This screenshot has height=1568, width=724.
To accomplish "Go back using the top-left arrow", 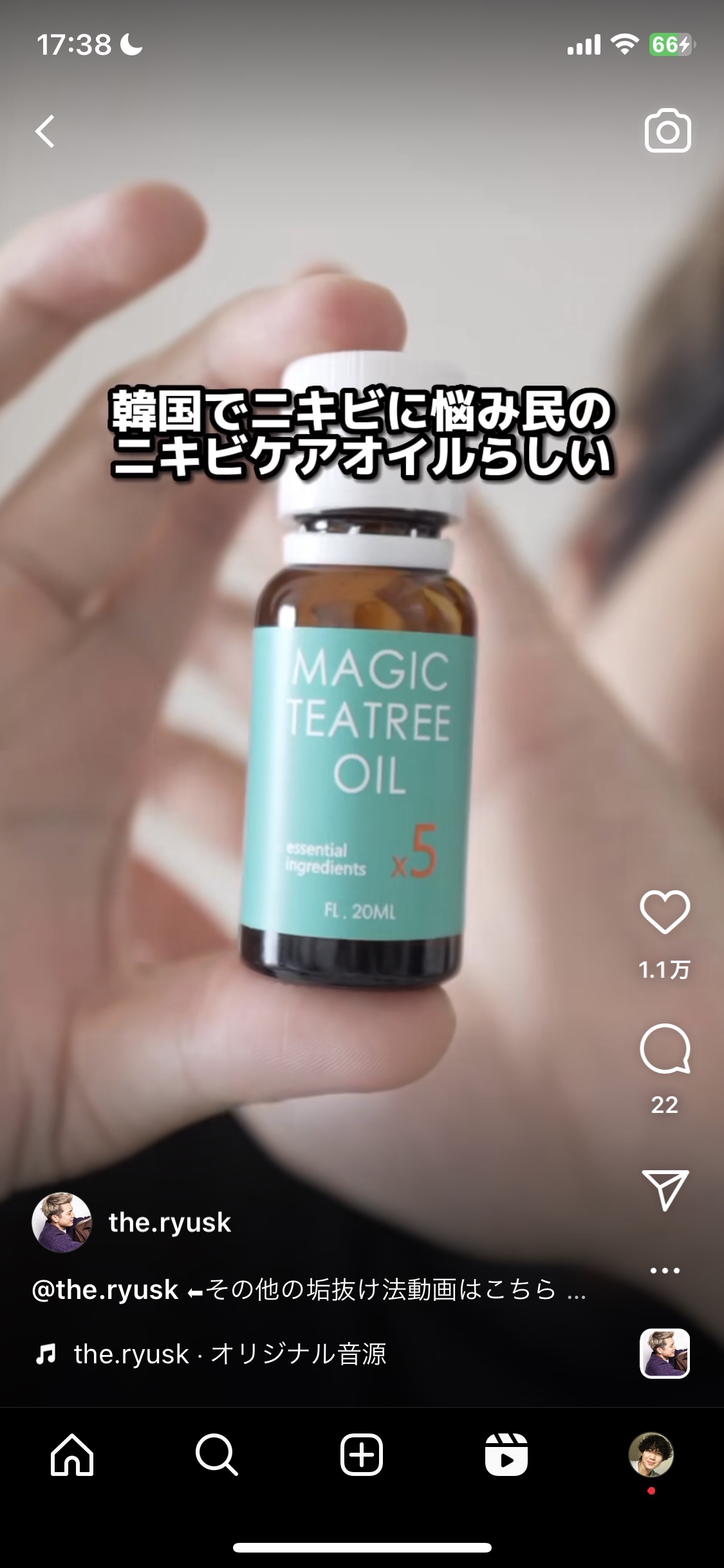I will tap(45, 132).
